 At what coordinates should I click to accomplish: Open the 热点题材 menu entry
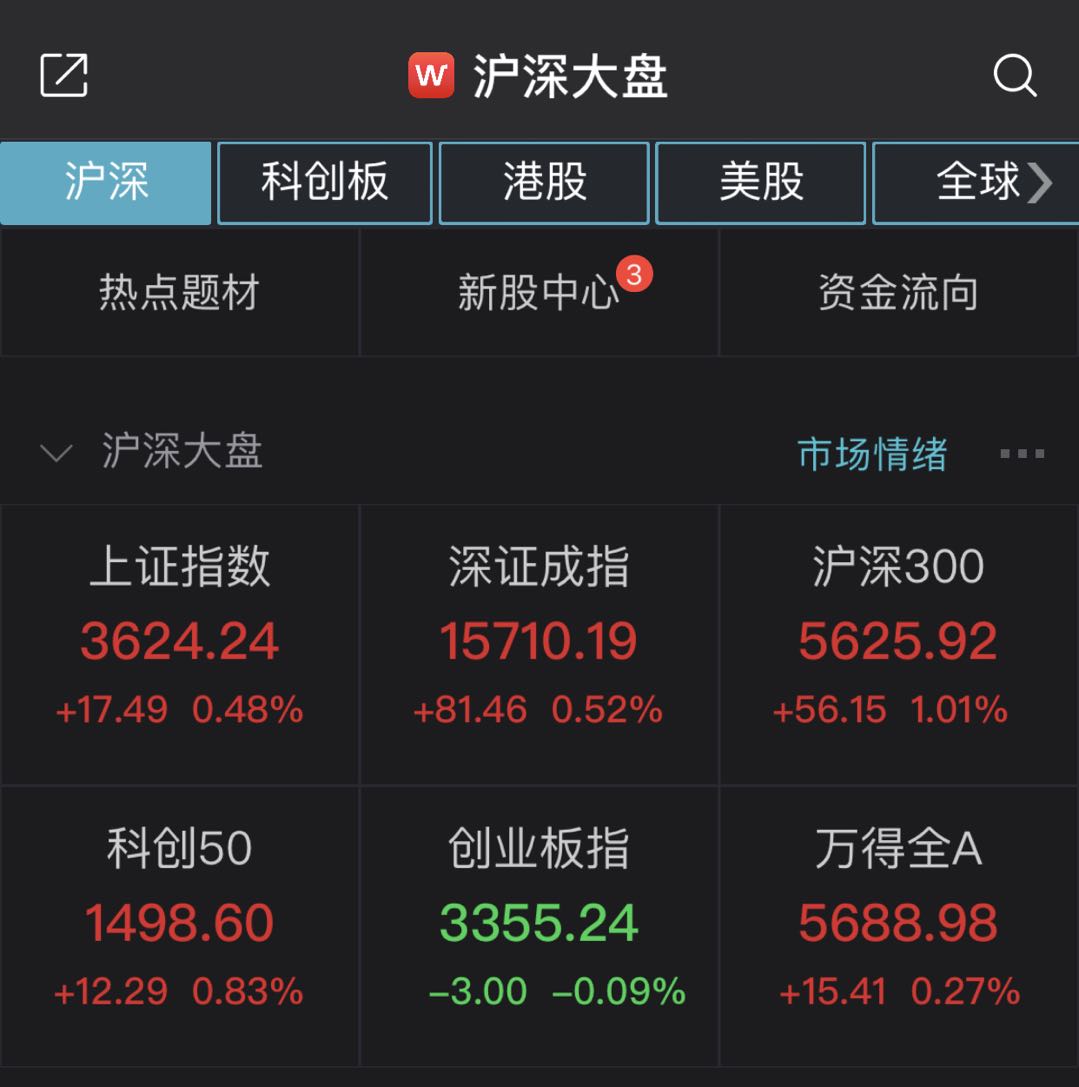pyautogui.click(x=178, y=292)
